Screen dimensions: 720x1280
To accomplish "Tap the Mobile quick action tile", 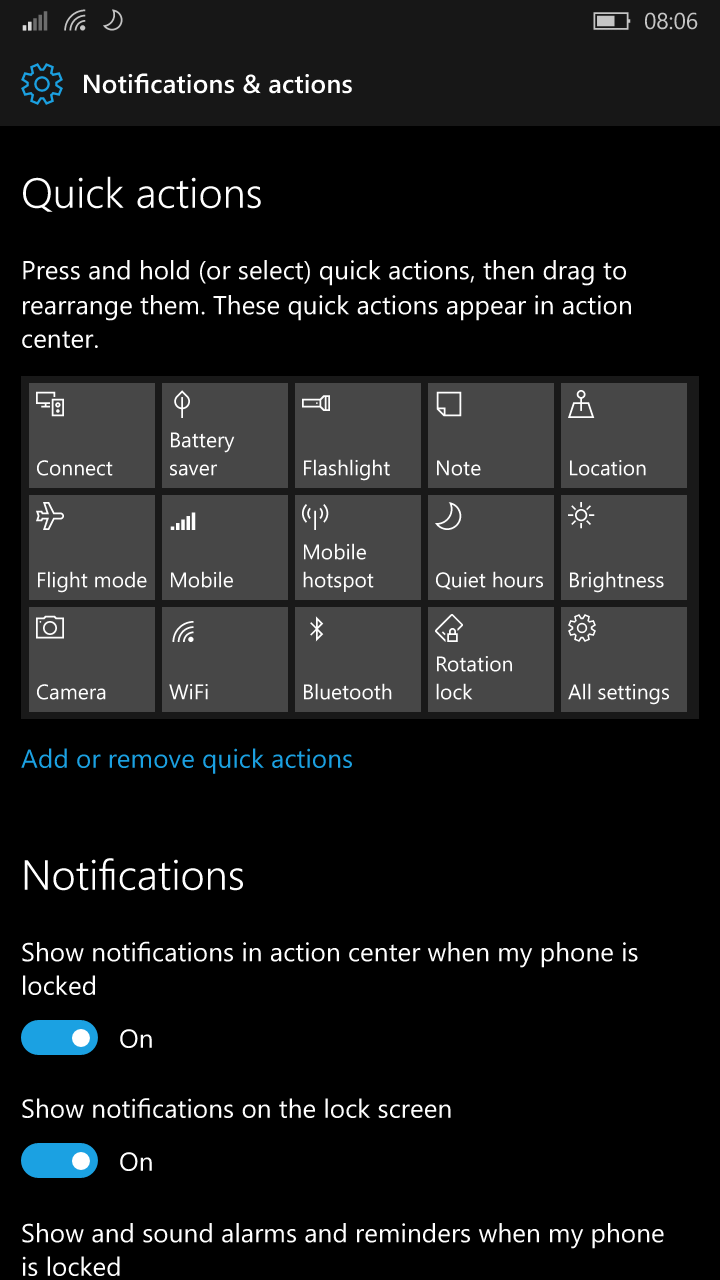I will tap(225, 547).
